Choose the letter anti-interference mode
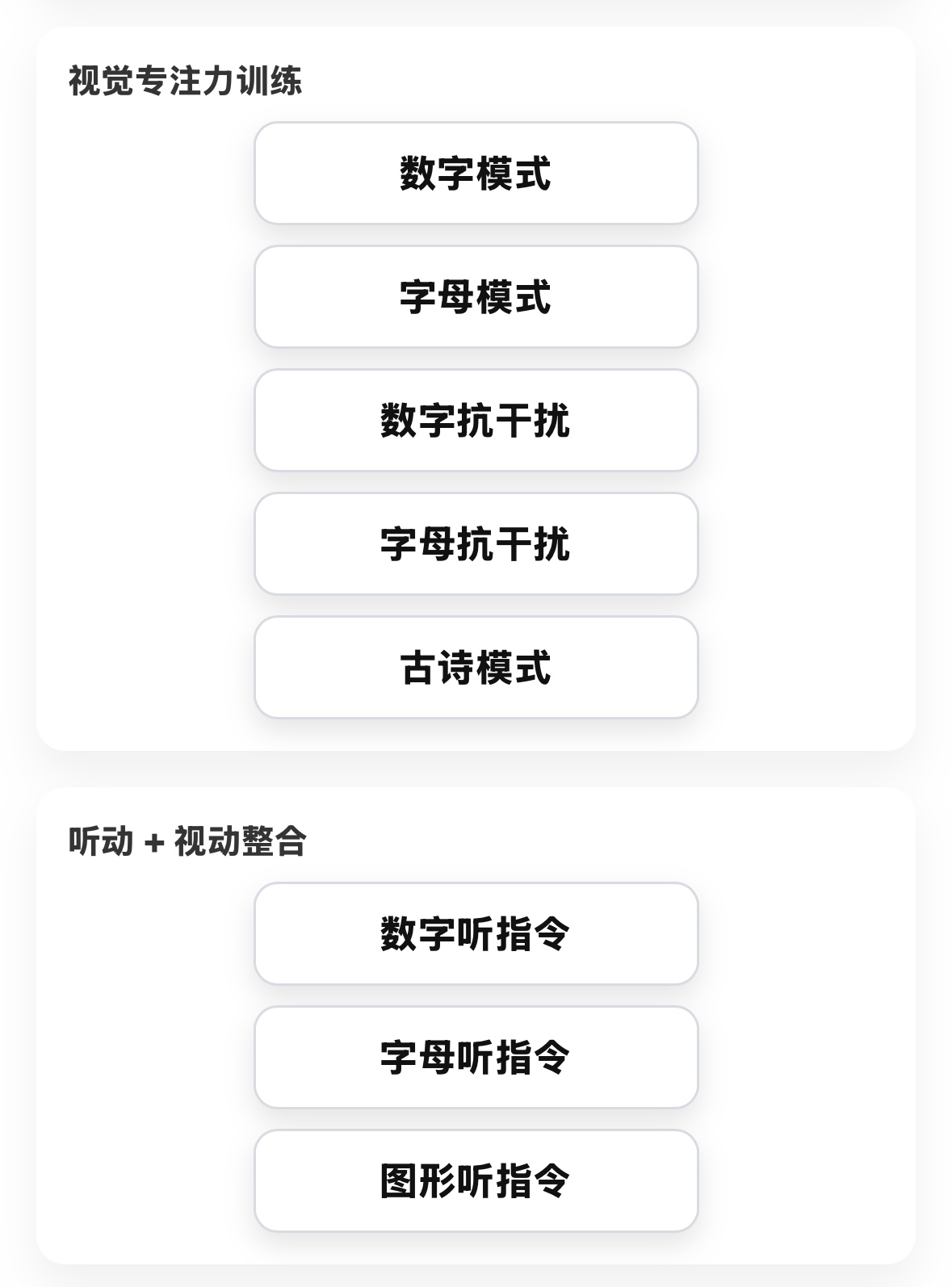The width and height of the screenshot is (952, 1287). [x=476, y=543]
